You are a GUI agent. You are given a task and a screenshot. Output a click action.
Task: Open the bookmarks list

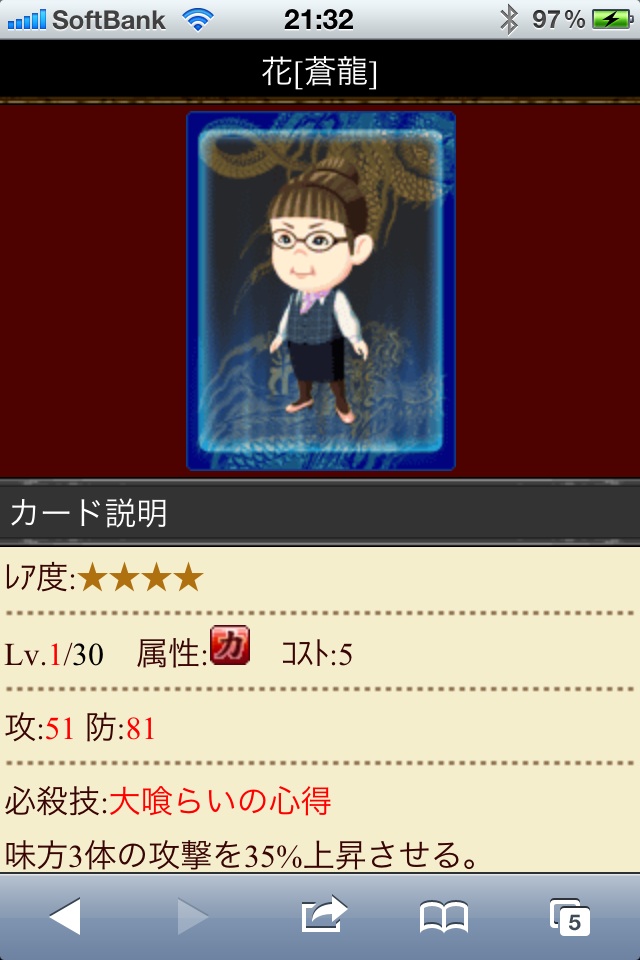(444, 916)
